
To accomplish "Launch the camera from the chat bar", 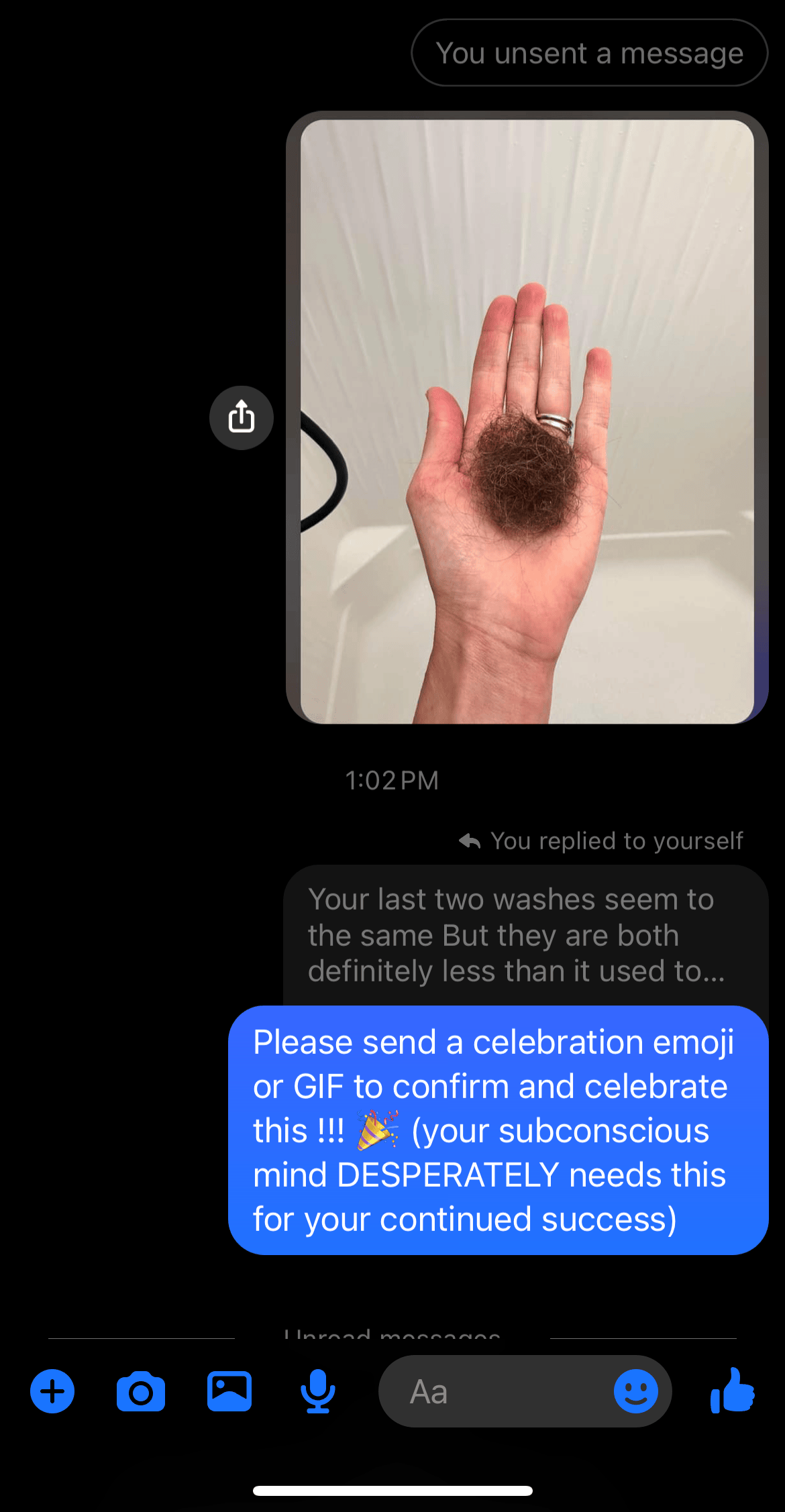I will coord(141,1392).
